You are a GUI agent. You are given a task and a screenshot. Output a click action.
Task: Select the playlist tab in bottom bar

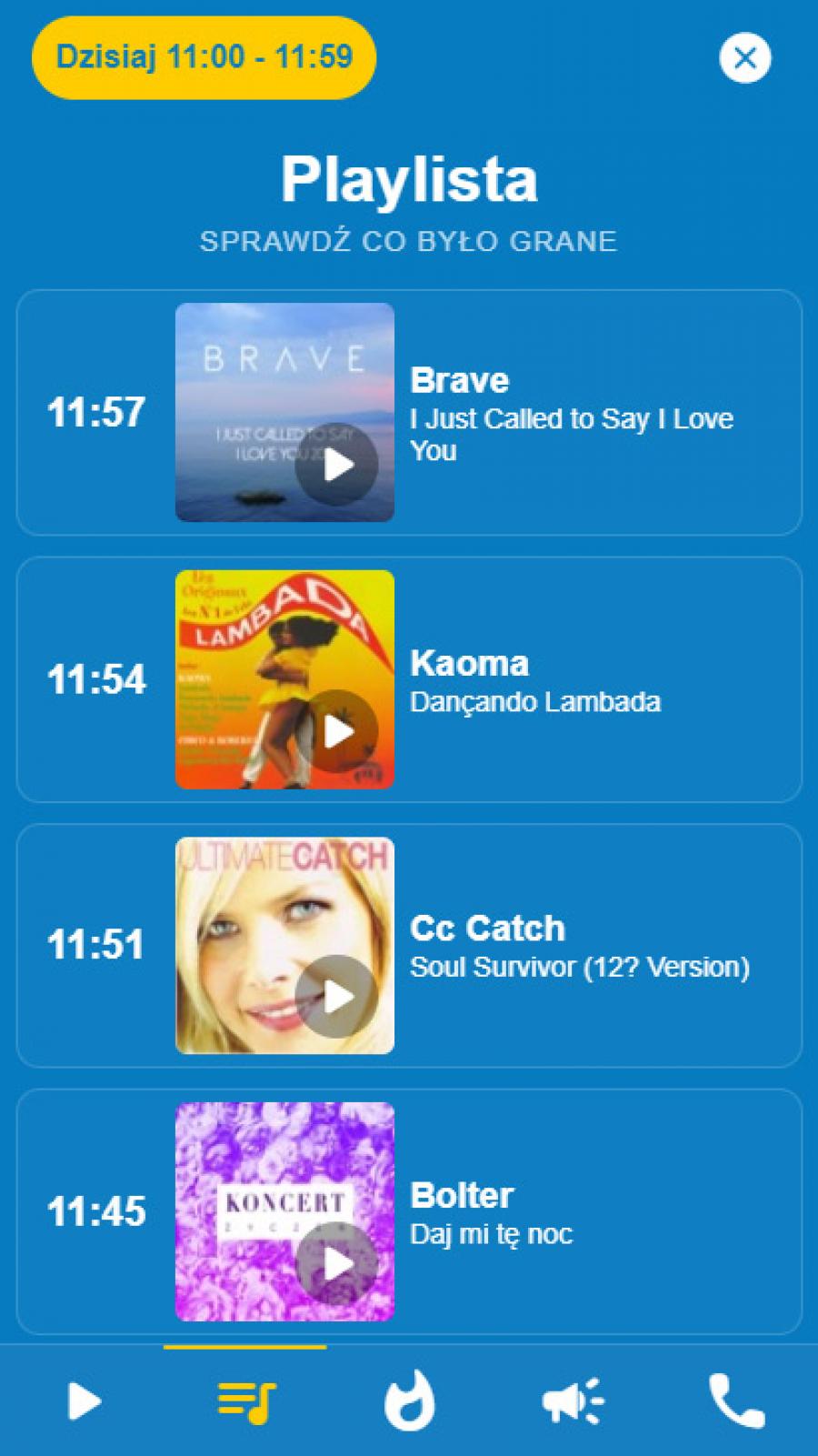(245, 1401)
